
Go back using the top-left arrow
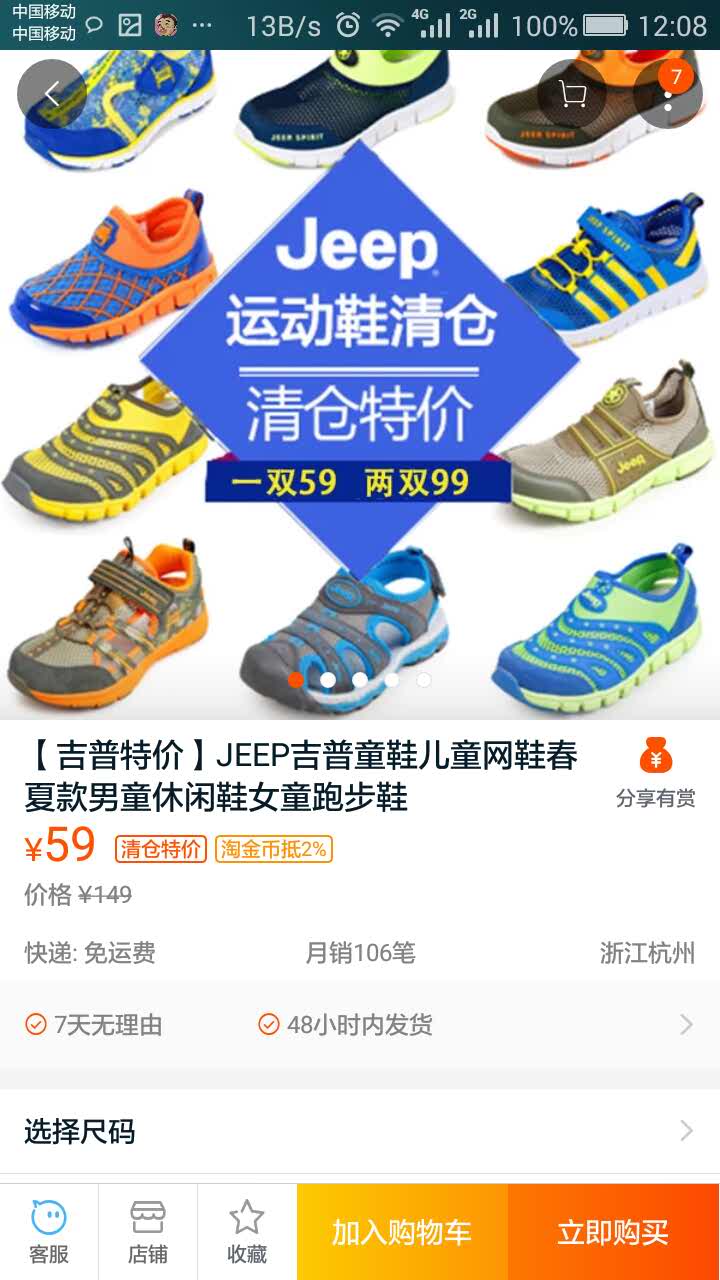pyautogui.click(x=51, y=95)
